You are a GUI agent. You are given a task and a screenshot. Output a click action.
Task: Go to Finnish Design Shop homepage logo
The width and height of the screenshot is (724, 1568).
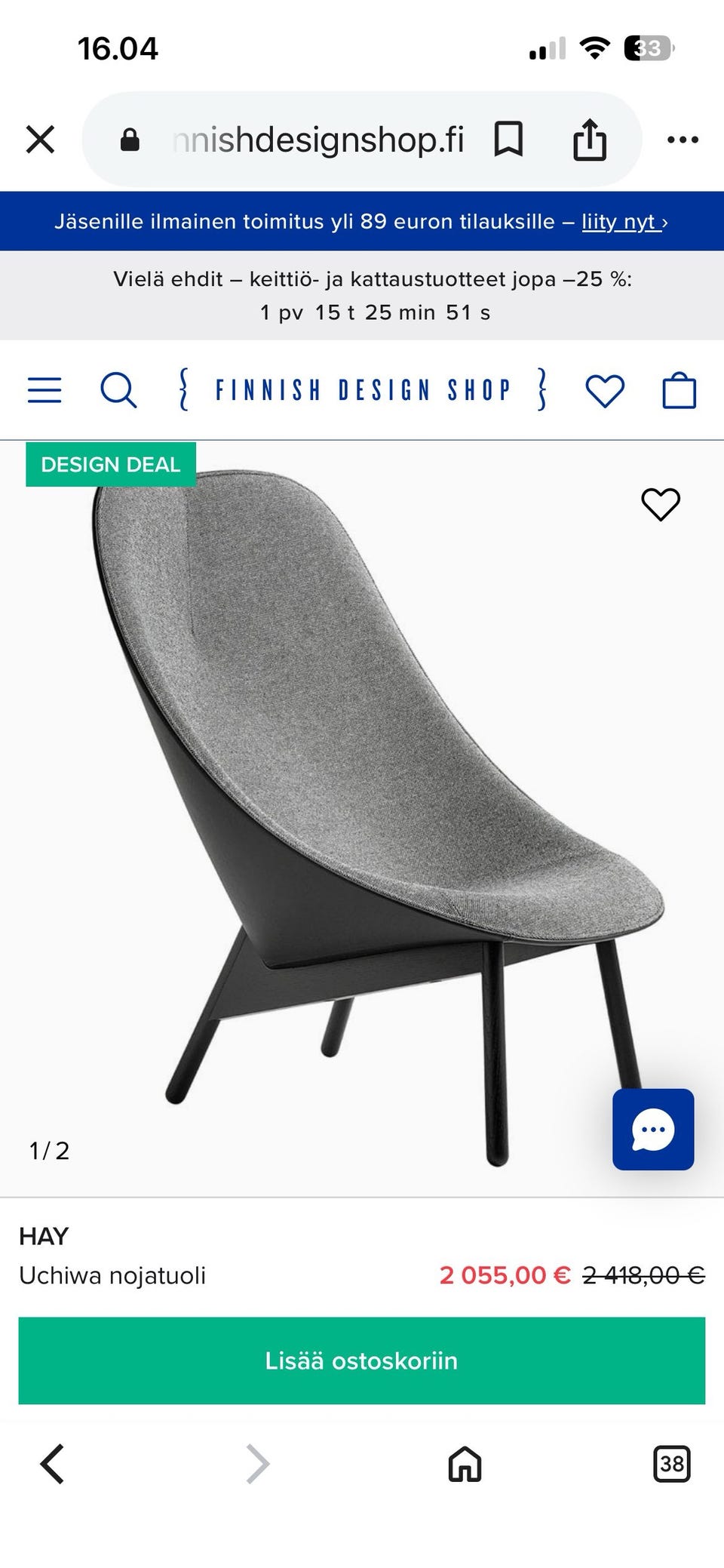(x=363, y=390)
